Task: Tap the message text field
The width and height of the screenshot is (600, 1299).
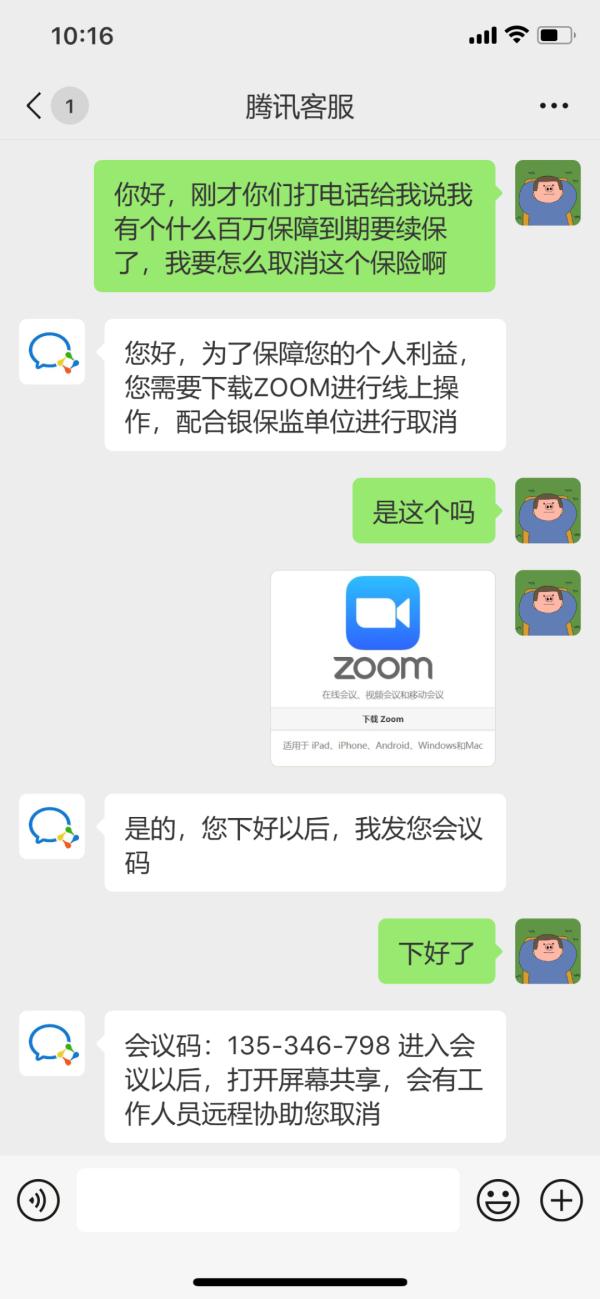Action: pyautogui.click(x=268, y=1199)
